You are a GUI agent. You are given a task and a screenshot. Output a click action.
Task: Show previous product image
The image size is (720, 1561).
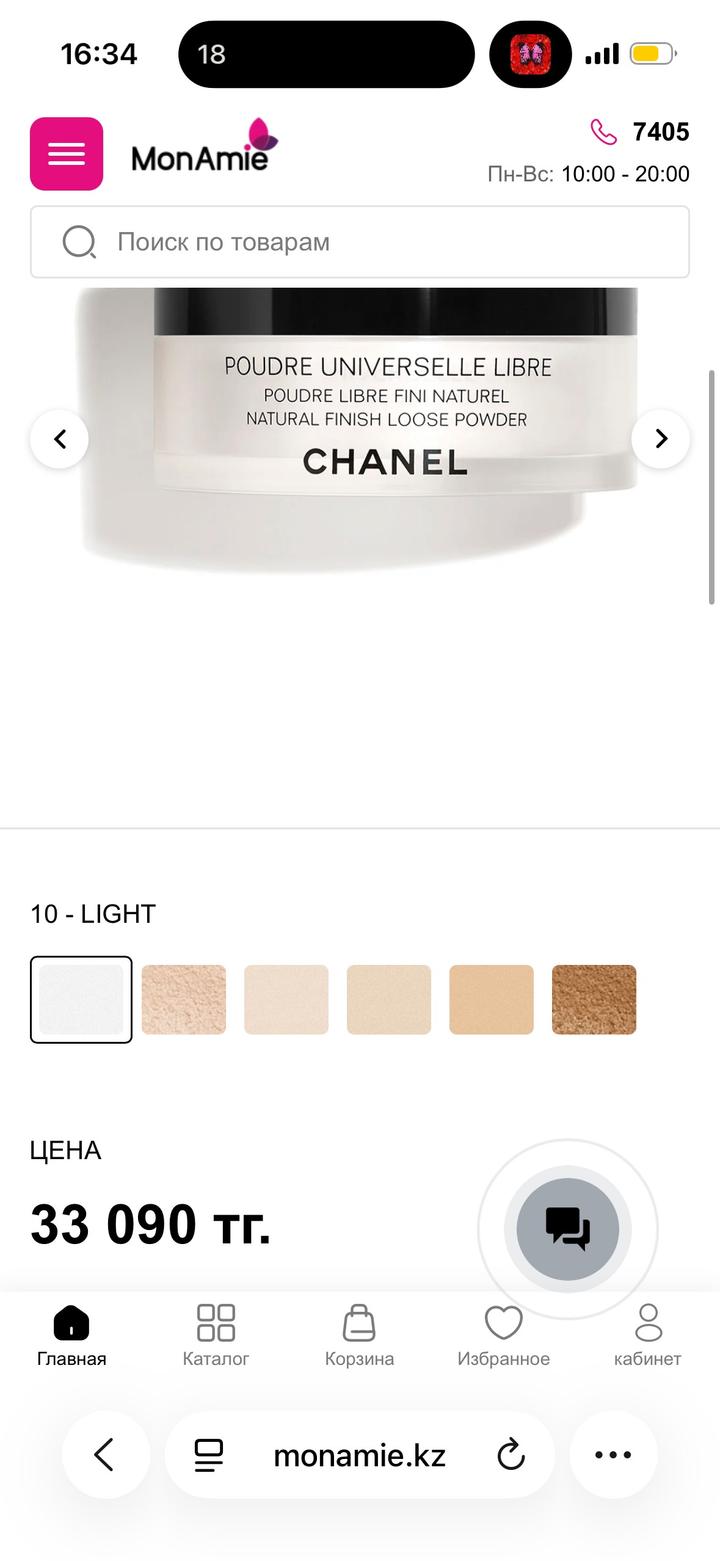click(x=60, y=439)
